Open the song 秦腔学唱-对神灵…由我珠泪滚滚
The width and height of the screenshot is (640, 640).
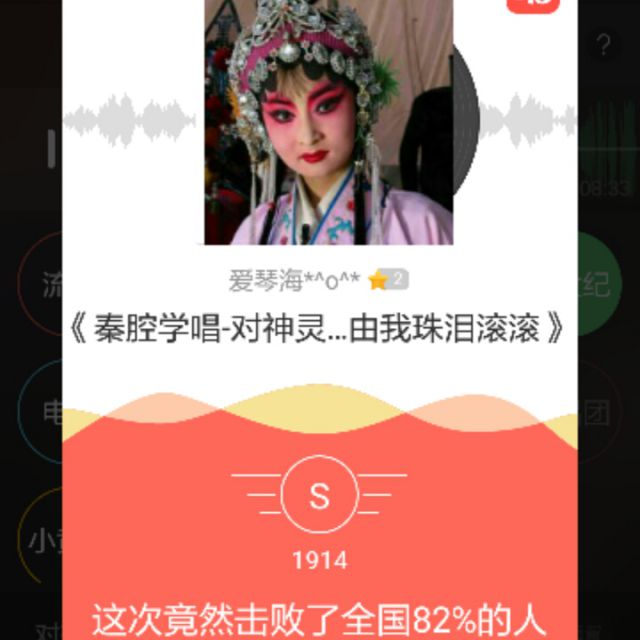[x=316, y=329]
